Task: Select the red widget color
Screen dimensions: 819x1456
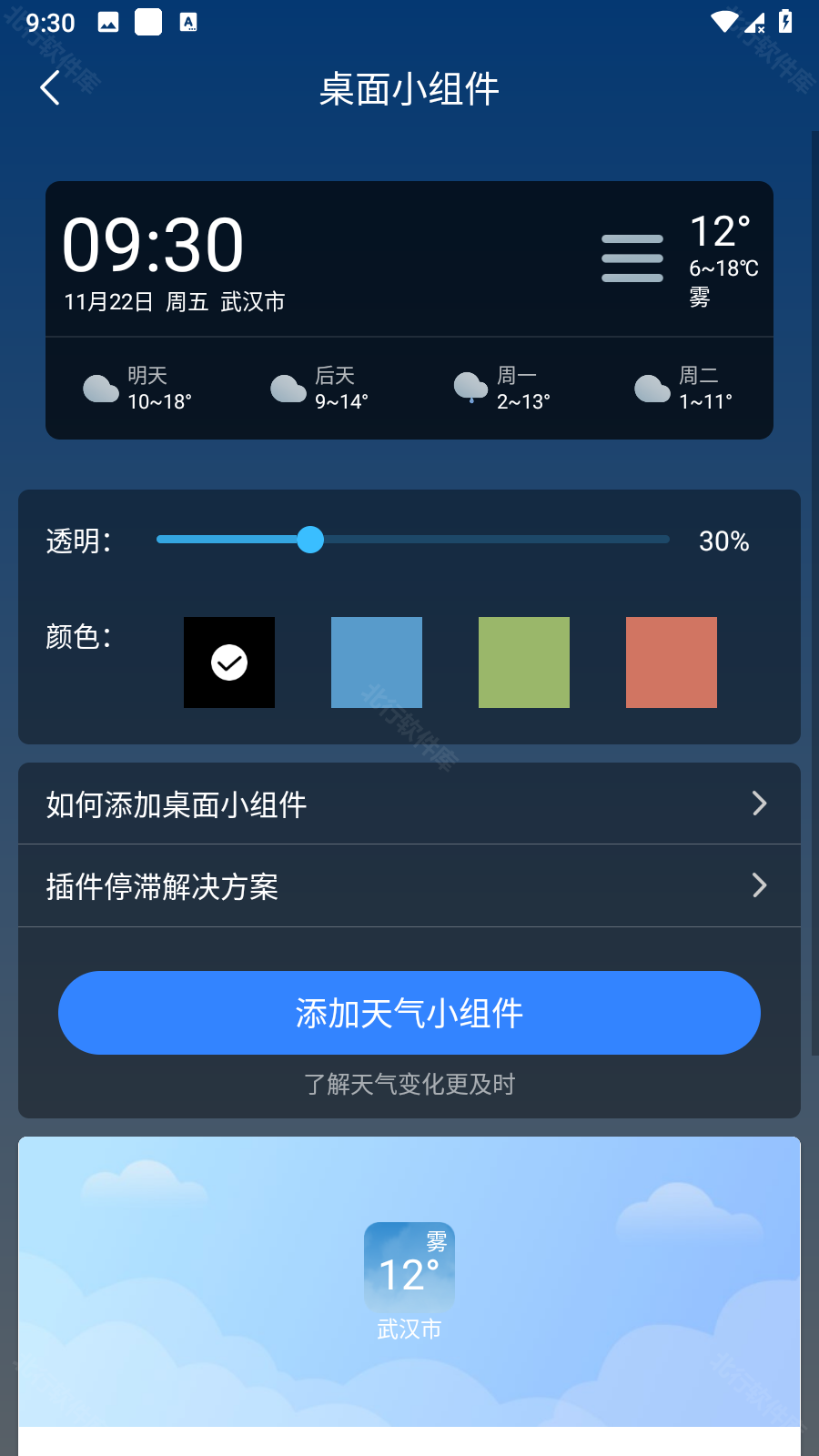Action: [672, 662]
